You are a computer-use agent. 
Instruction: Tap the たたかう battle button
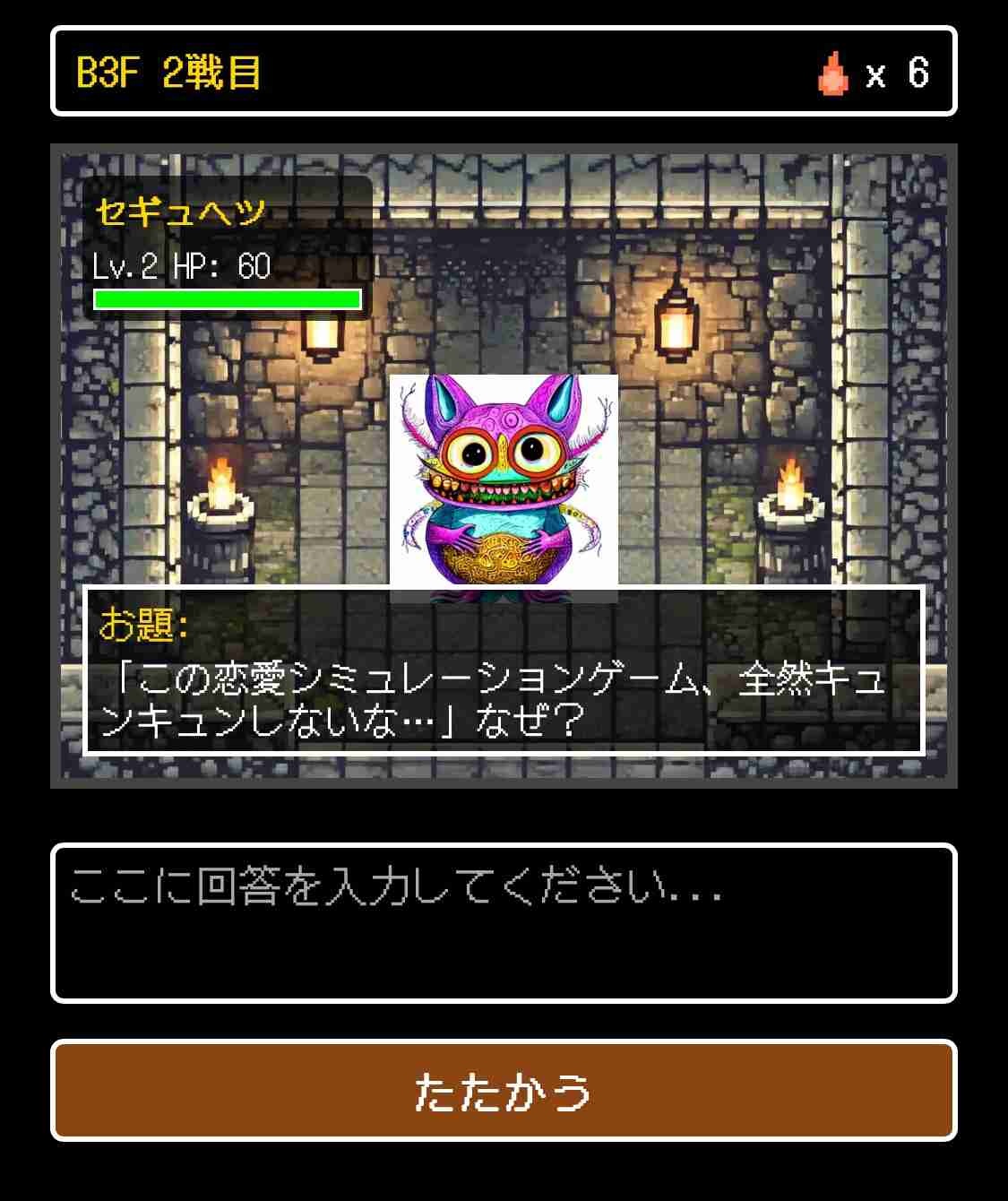[504, 1090]
